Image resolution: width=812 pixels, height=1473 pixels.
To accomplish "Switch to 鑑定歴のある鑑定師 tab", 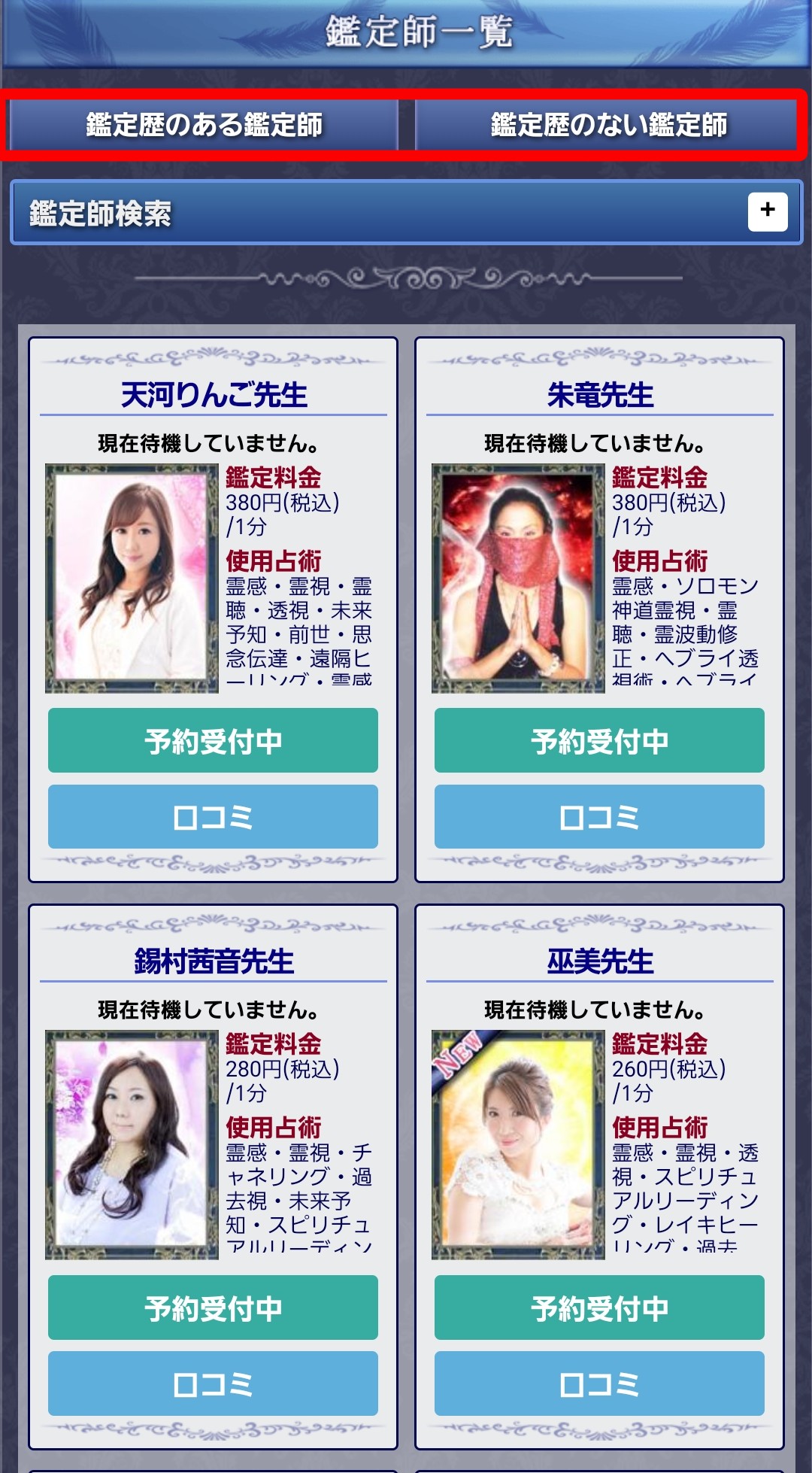I will 203,125.
